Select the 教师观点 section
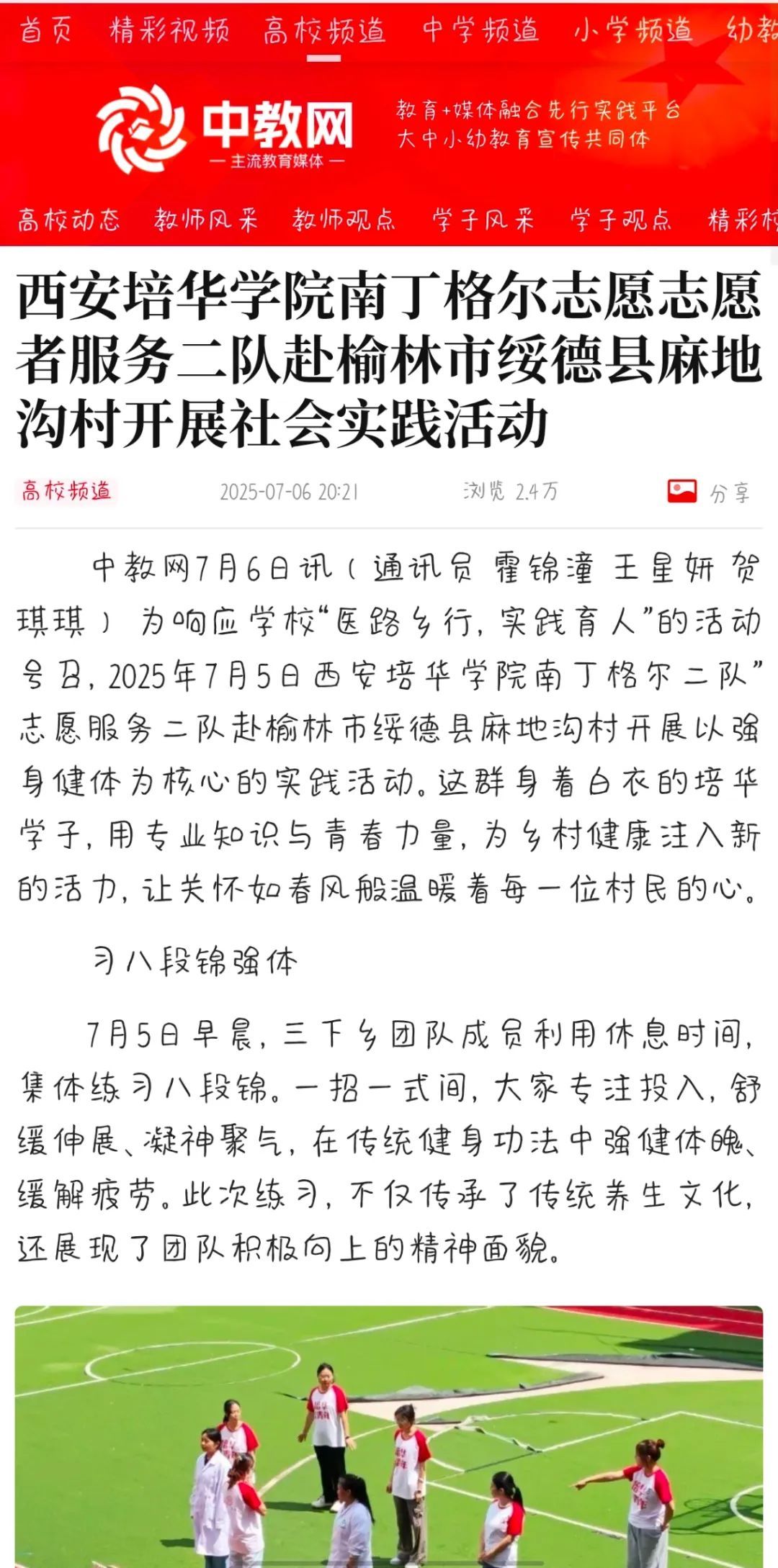This screenshot has width=778, height=1568. [344, 220]
